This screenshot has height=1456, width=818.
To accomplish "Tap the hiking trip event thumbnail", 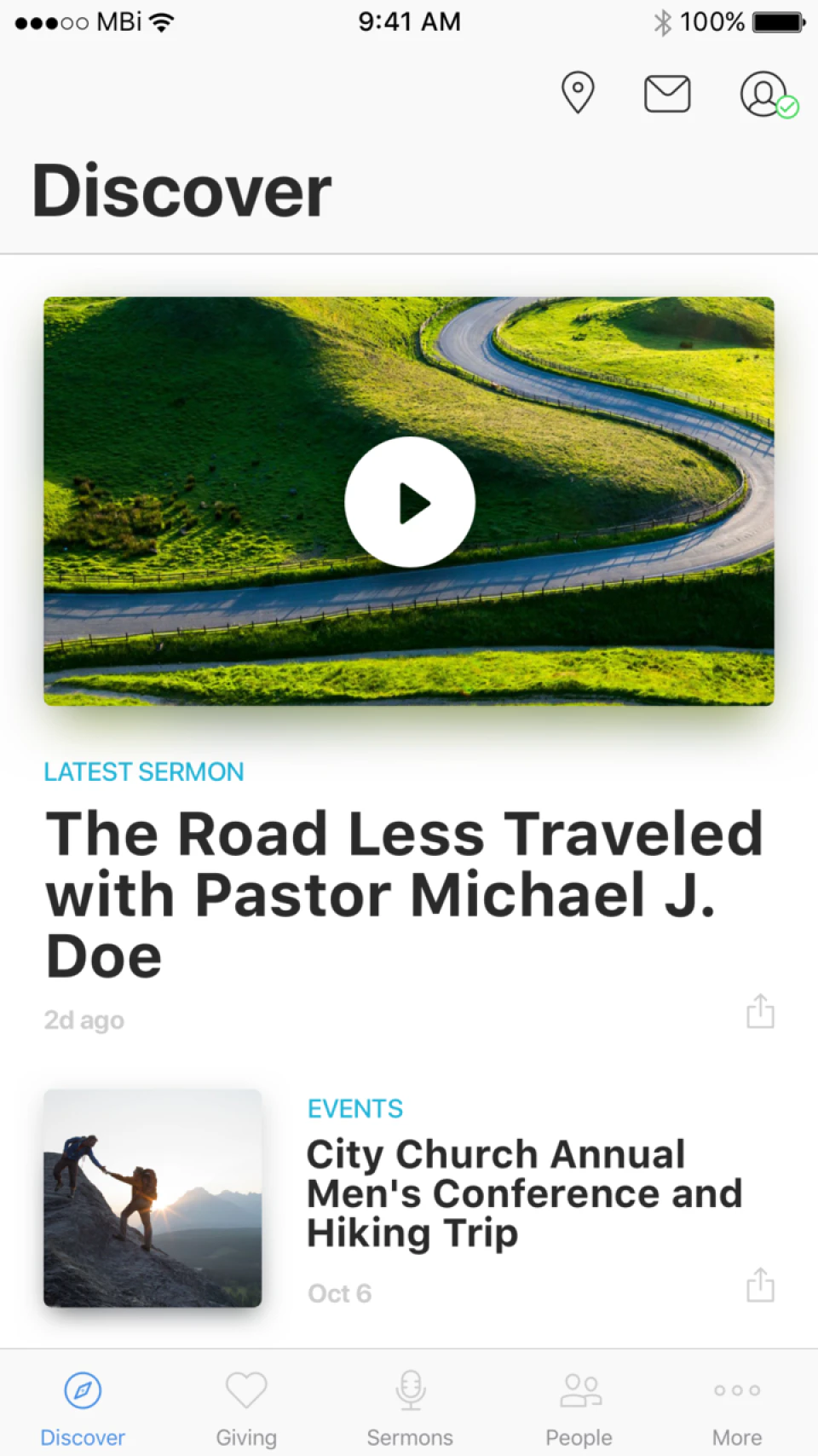I will (152, 1198).
